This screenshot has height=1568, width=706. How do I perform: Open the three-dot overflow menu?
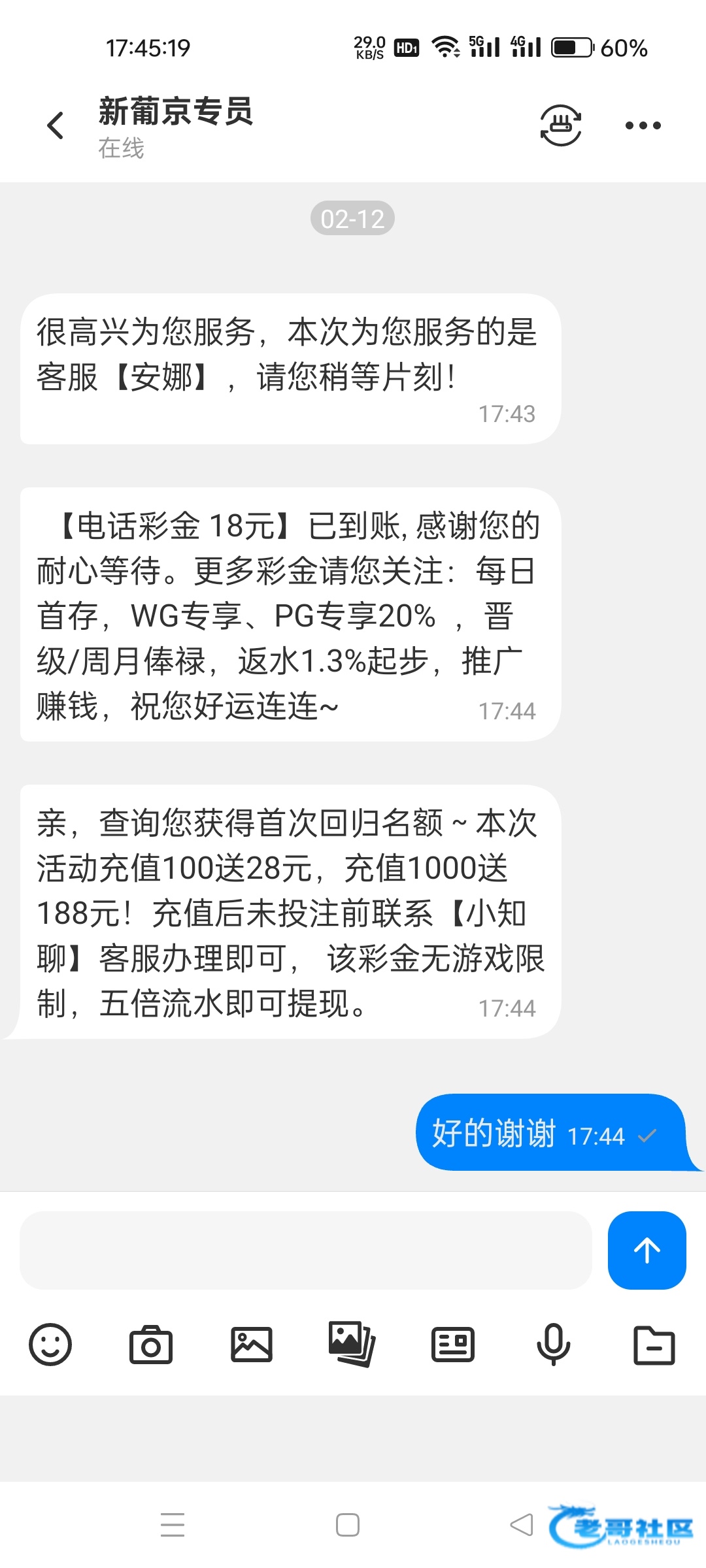643,125
